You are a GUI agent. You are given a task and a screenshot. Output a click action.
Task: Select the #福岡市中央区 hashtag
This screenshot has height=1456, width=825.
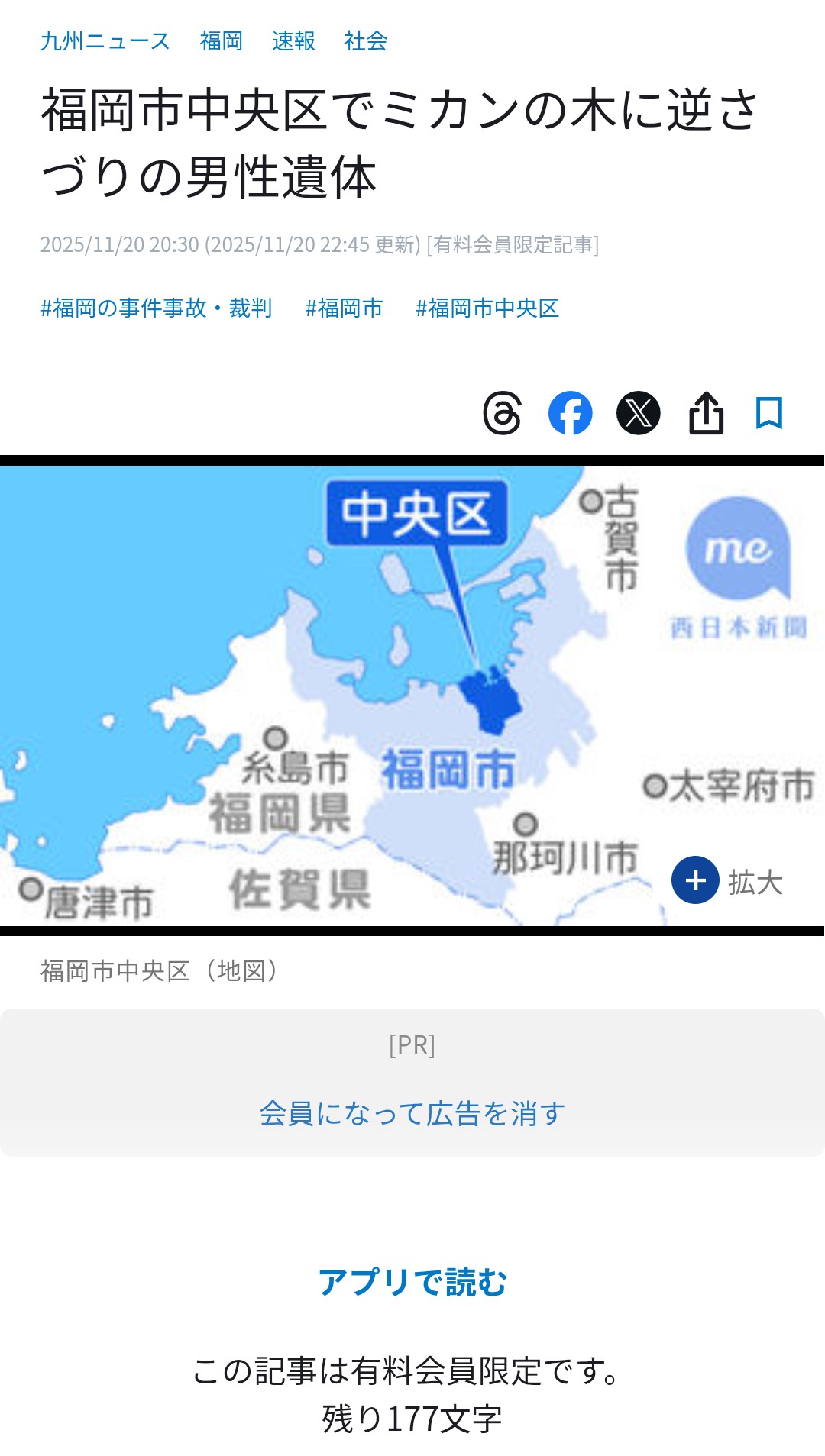(487, 308)
